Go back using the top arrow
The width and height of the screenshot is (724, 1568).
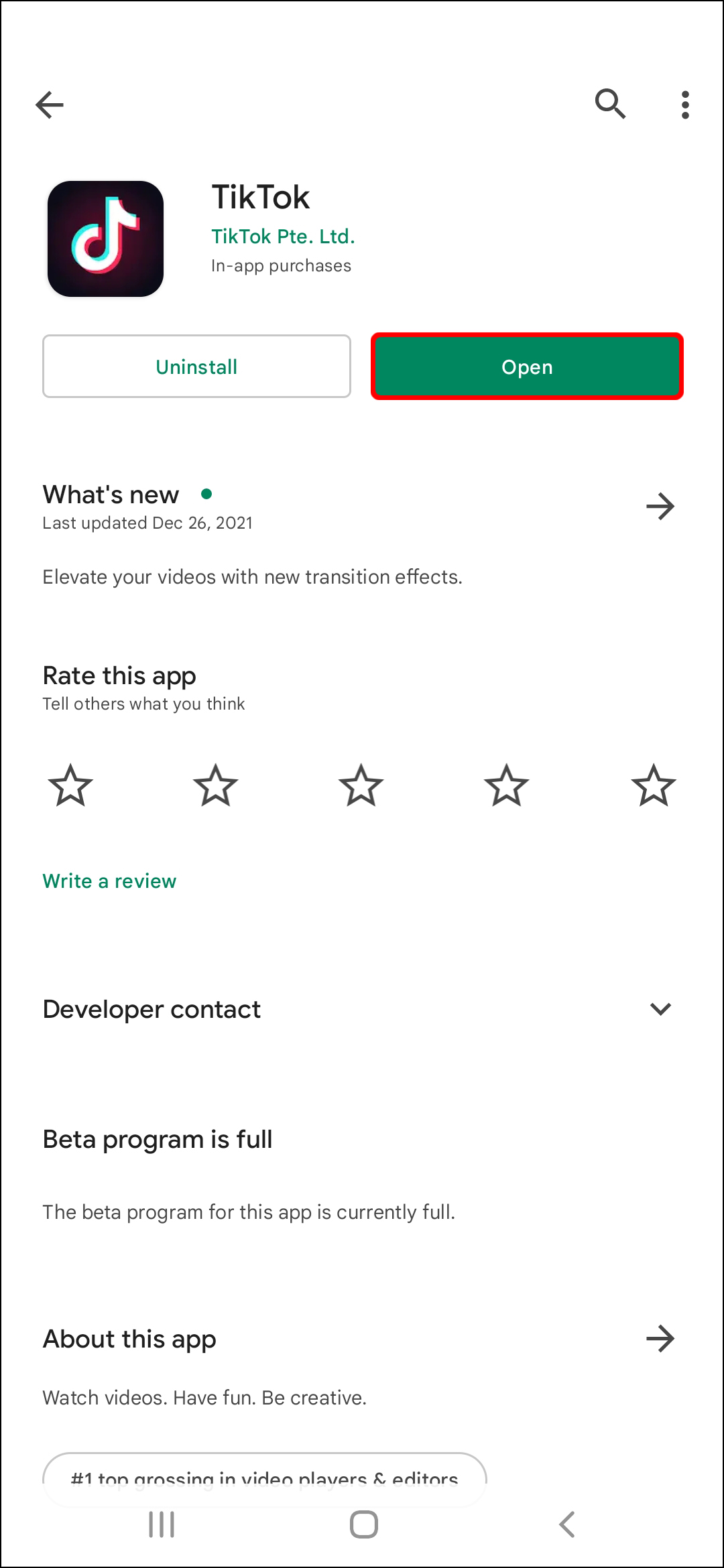tap(50, 105)
